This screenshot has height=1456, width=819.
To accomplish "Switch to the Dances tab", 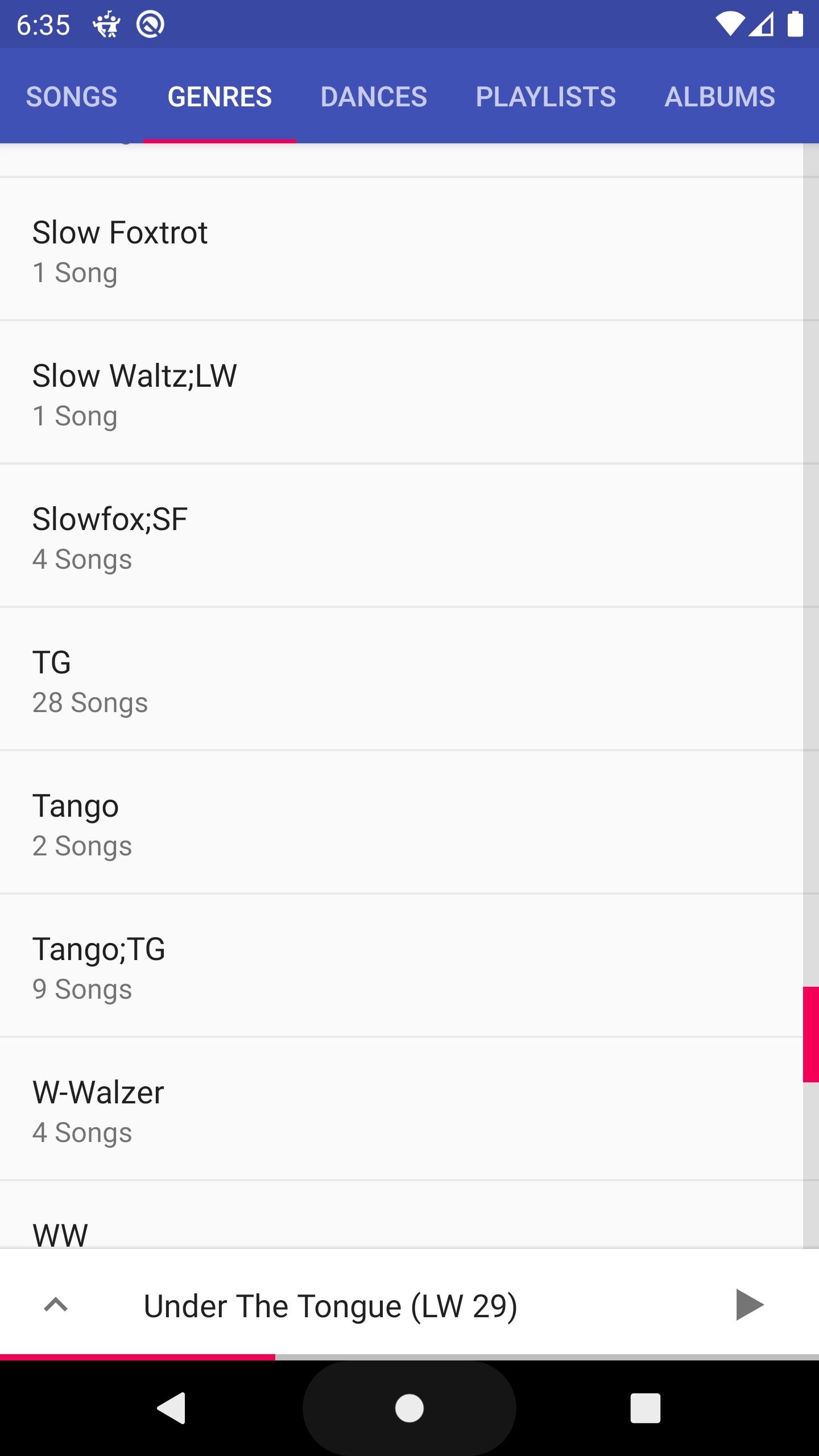I will click(x=374, y=96).
